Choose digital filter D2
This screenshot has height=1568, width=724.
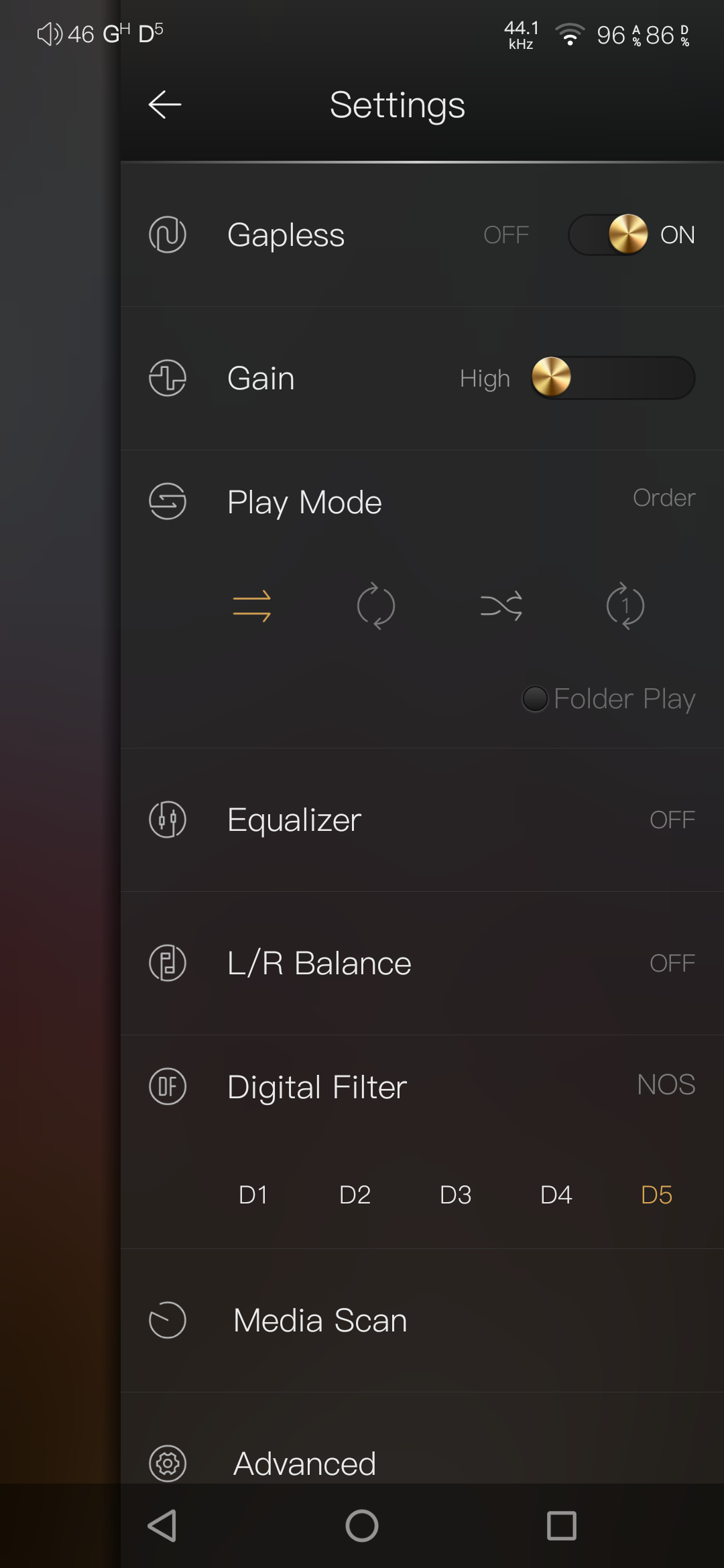(x=355, y=1195)
